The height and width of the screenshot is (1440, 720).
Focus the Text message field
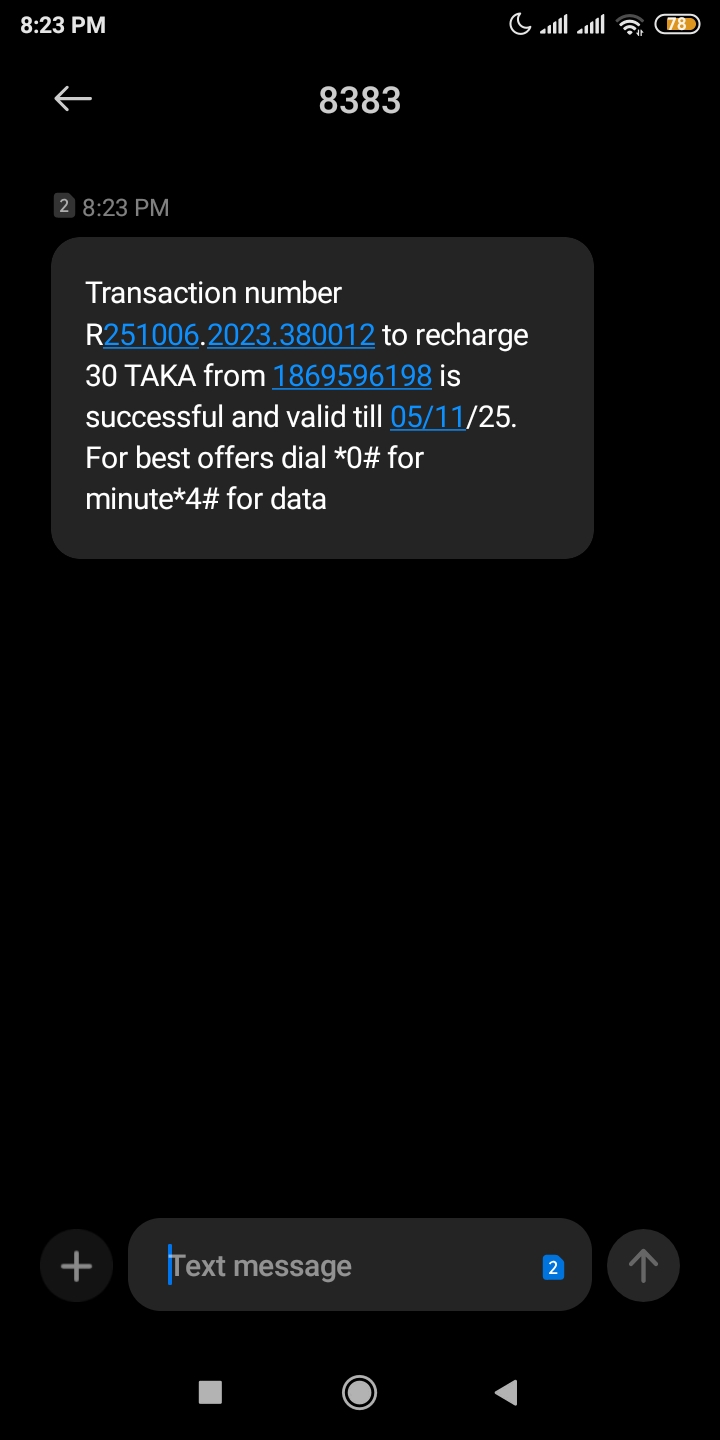pos(340,1266)
